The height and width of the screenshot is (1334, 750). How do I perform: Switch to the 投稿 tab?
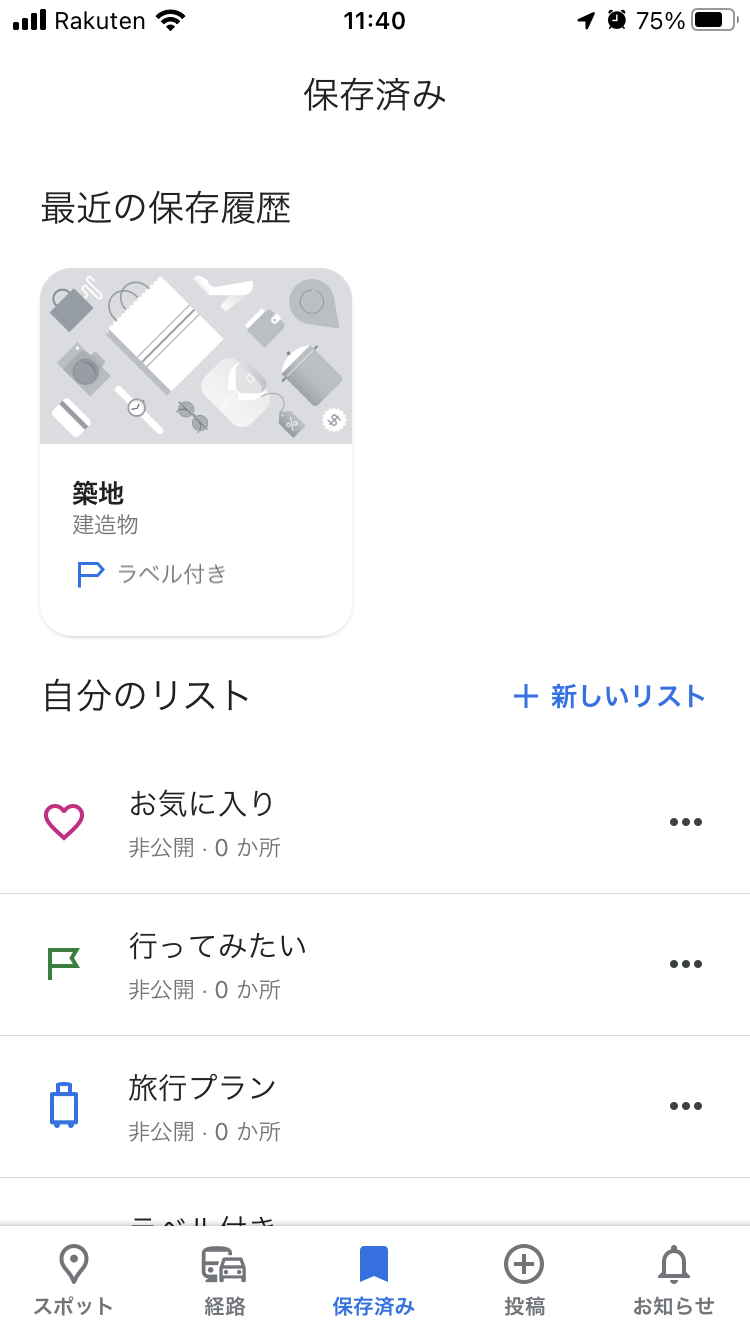tap(524, 1280)
